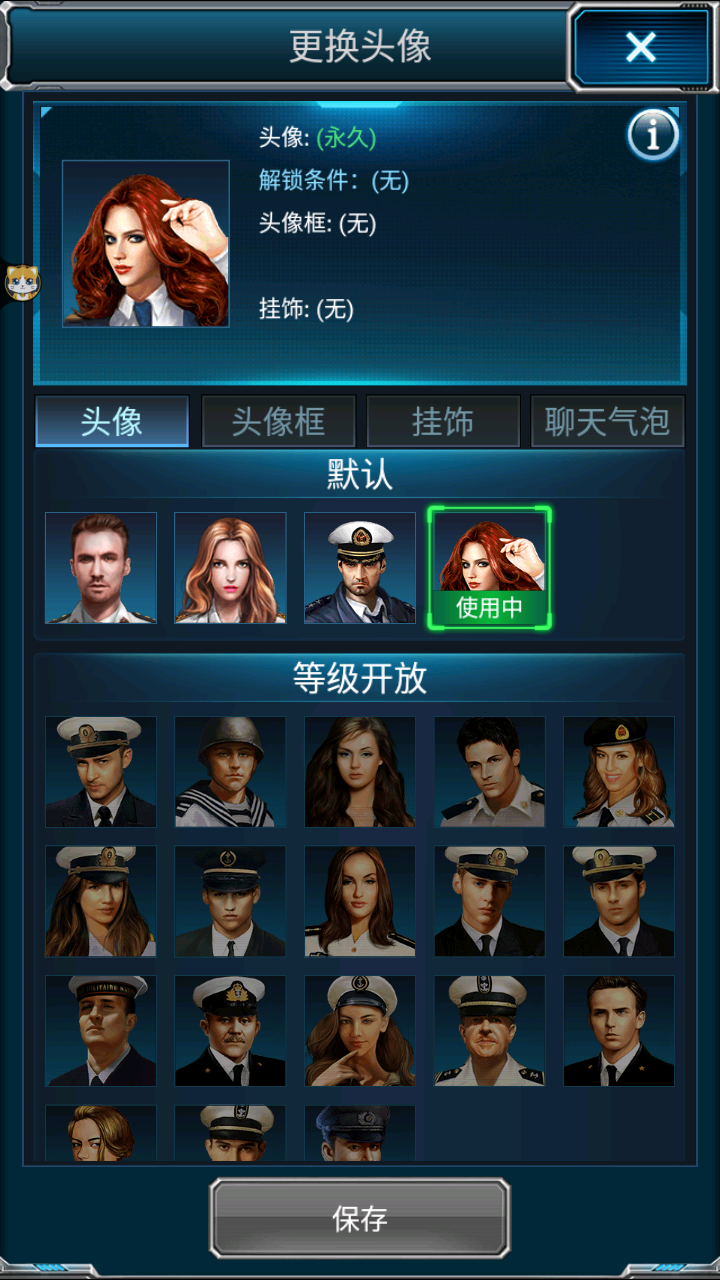This screenshot has width=720, height=1280.
Task: Choose the bearded man default avatar
Action: tap(101, 568)
